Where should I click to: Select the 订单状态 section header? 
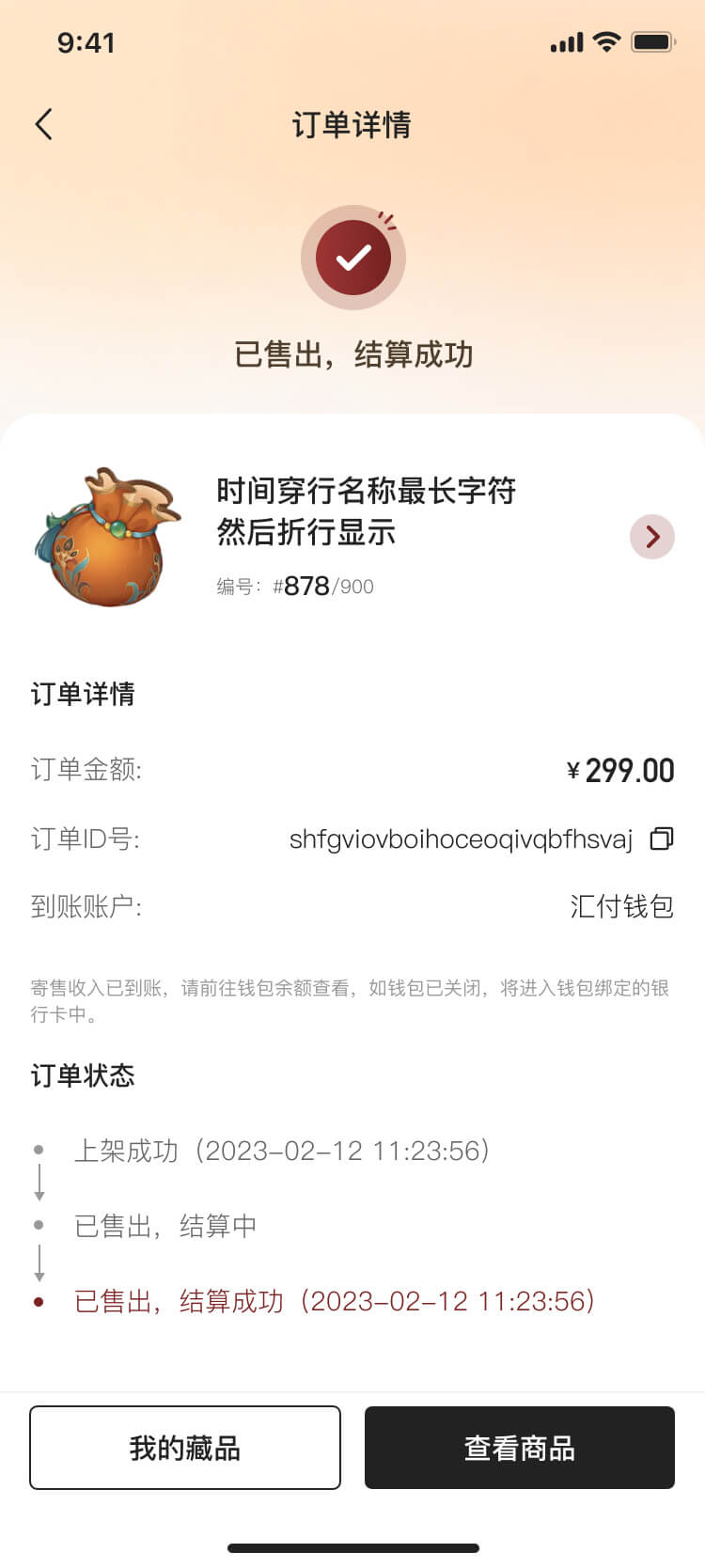point(83,1076)
